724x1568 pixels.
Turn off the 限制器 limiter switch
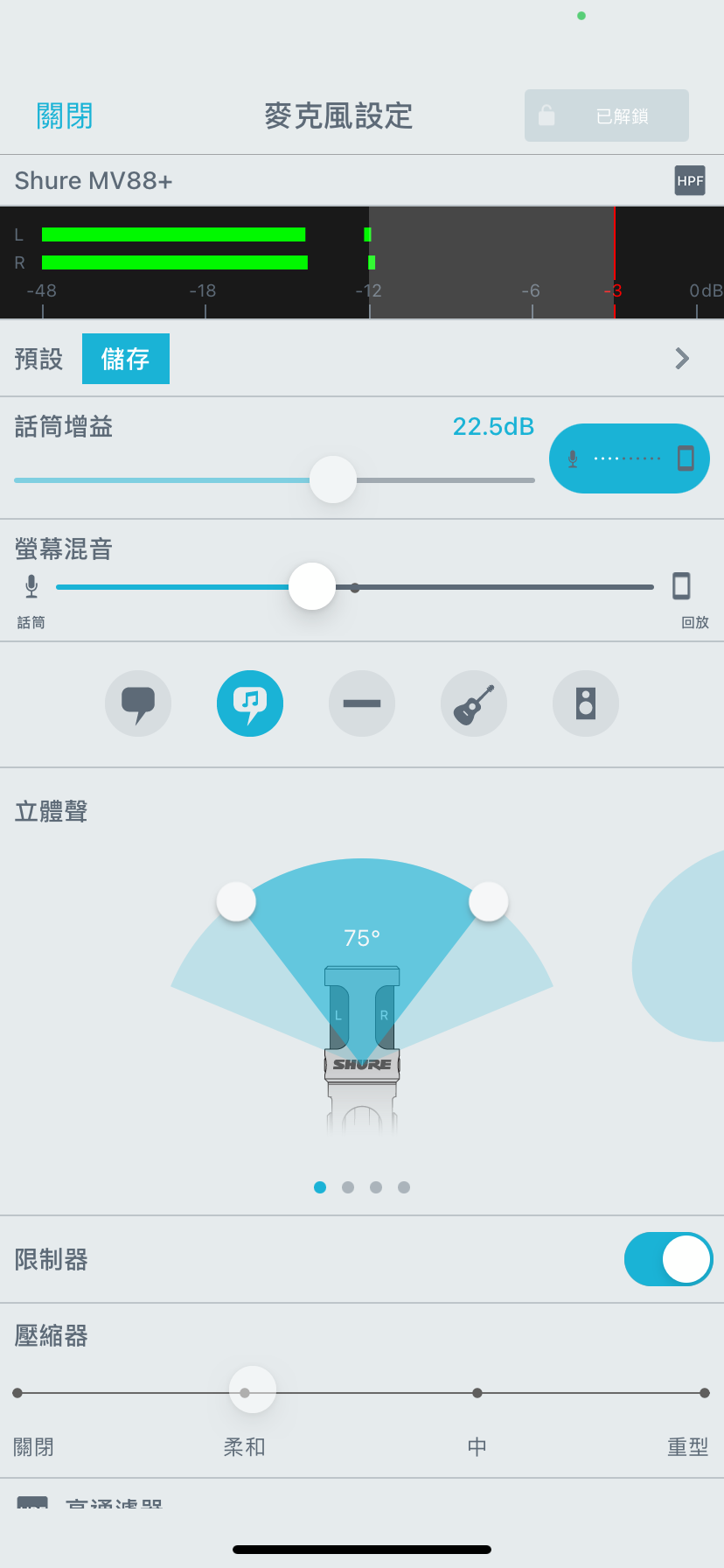[x=668, y=1259]
